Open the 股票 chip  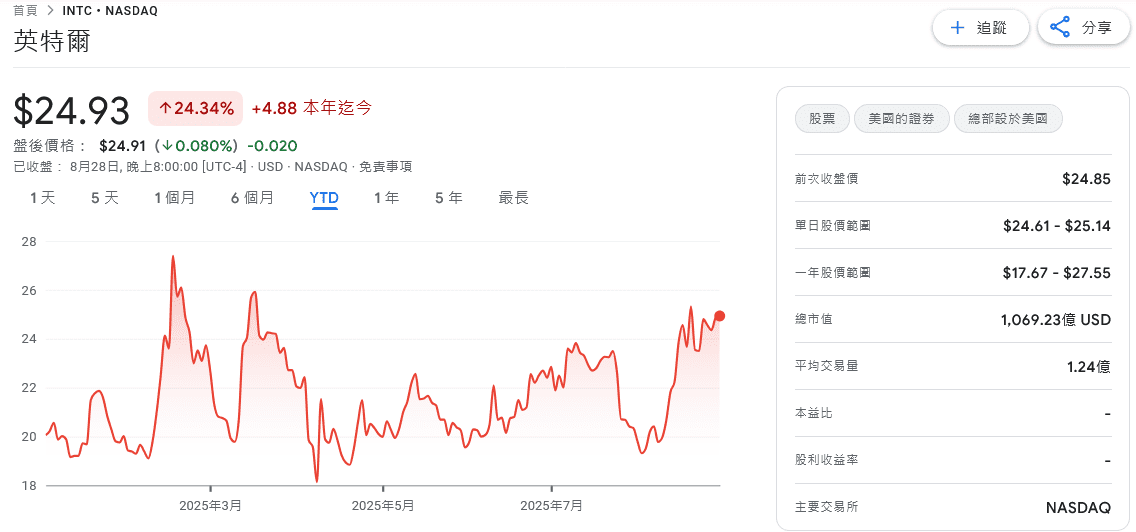822,119
